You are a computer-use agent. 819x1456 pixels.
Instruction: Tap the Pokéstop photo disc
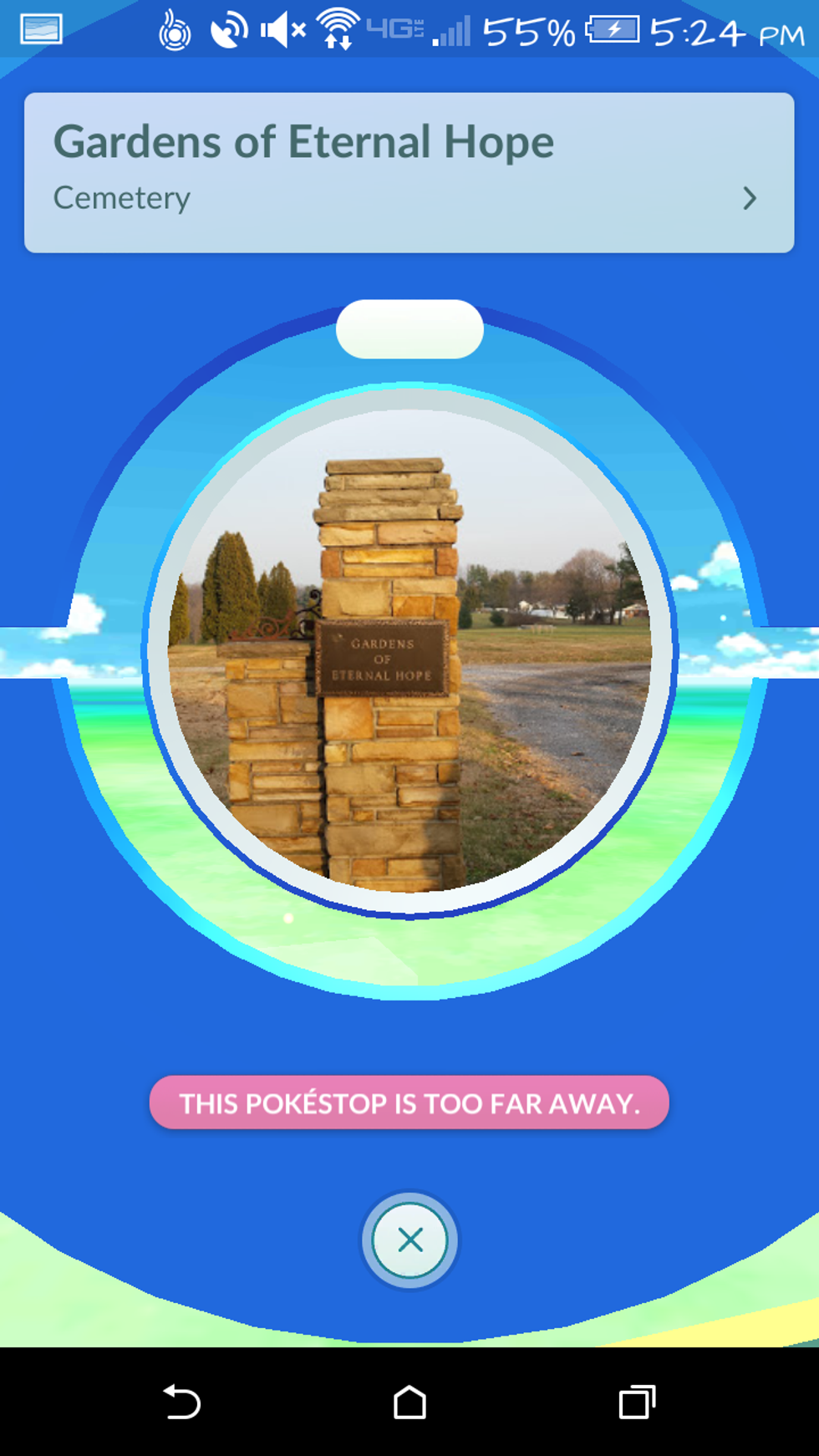pyautogui.click(x=409, y=650)
